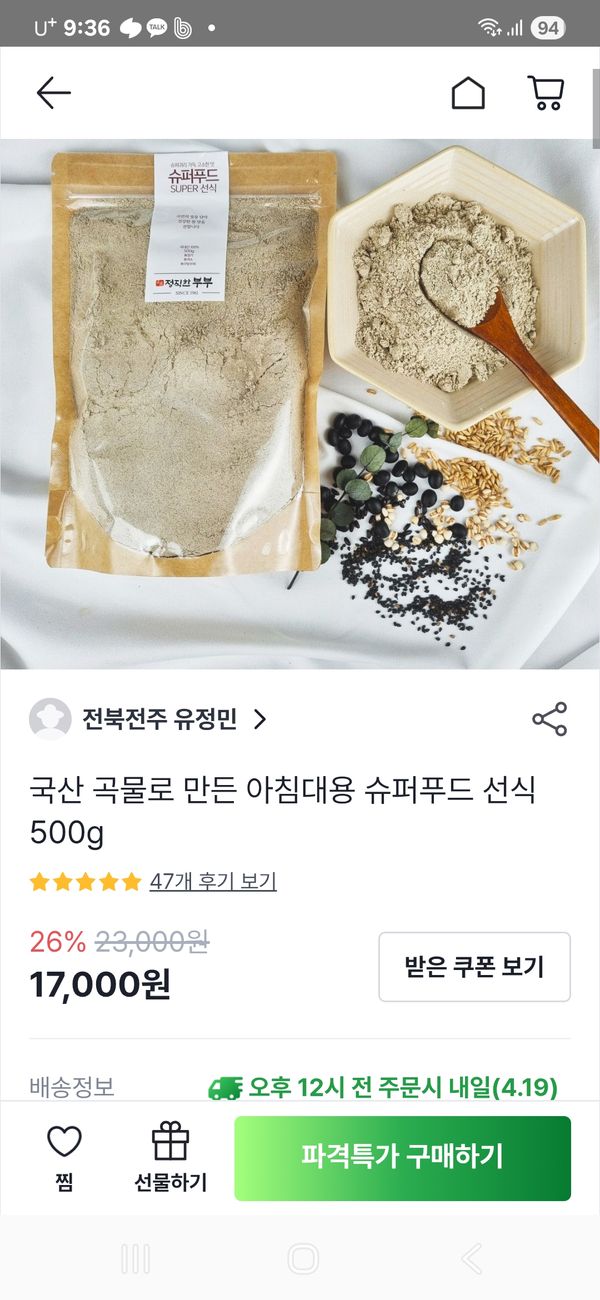Open seller 전북전주 유정민's page
600x1300 pixels.
(160, 719)
